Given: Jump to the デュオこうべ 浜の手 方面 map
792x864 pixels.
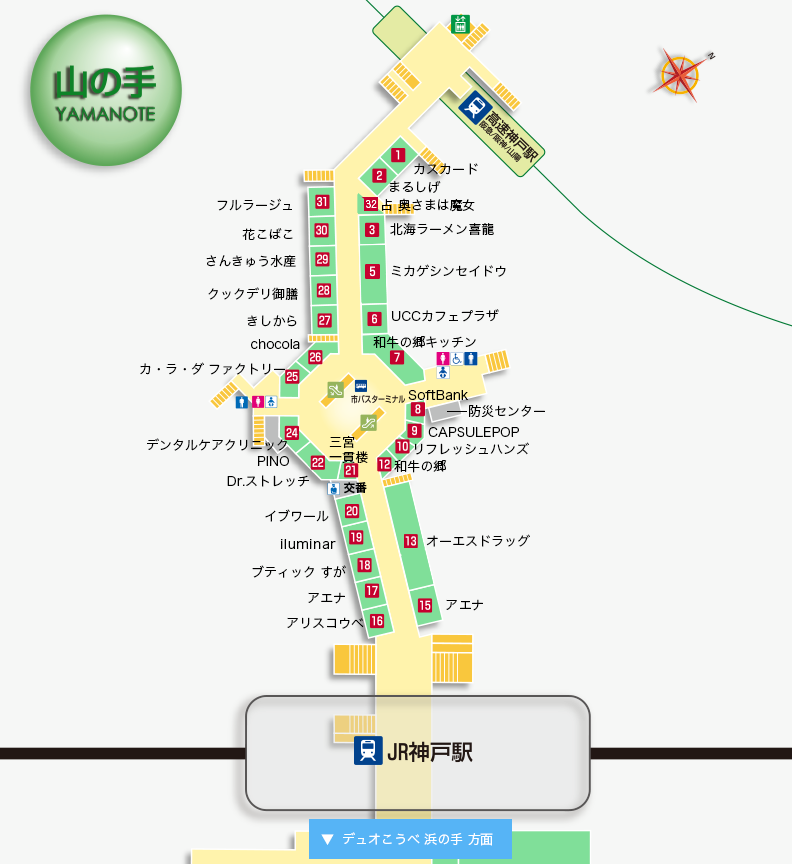Looking at the screenshot, I should click(410, 839).
